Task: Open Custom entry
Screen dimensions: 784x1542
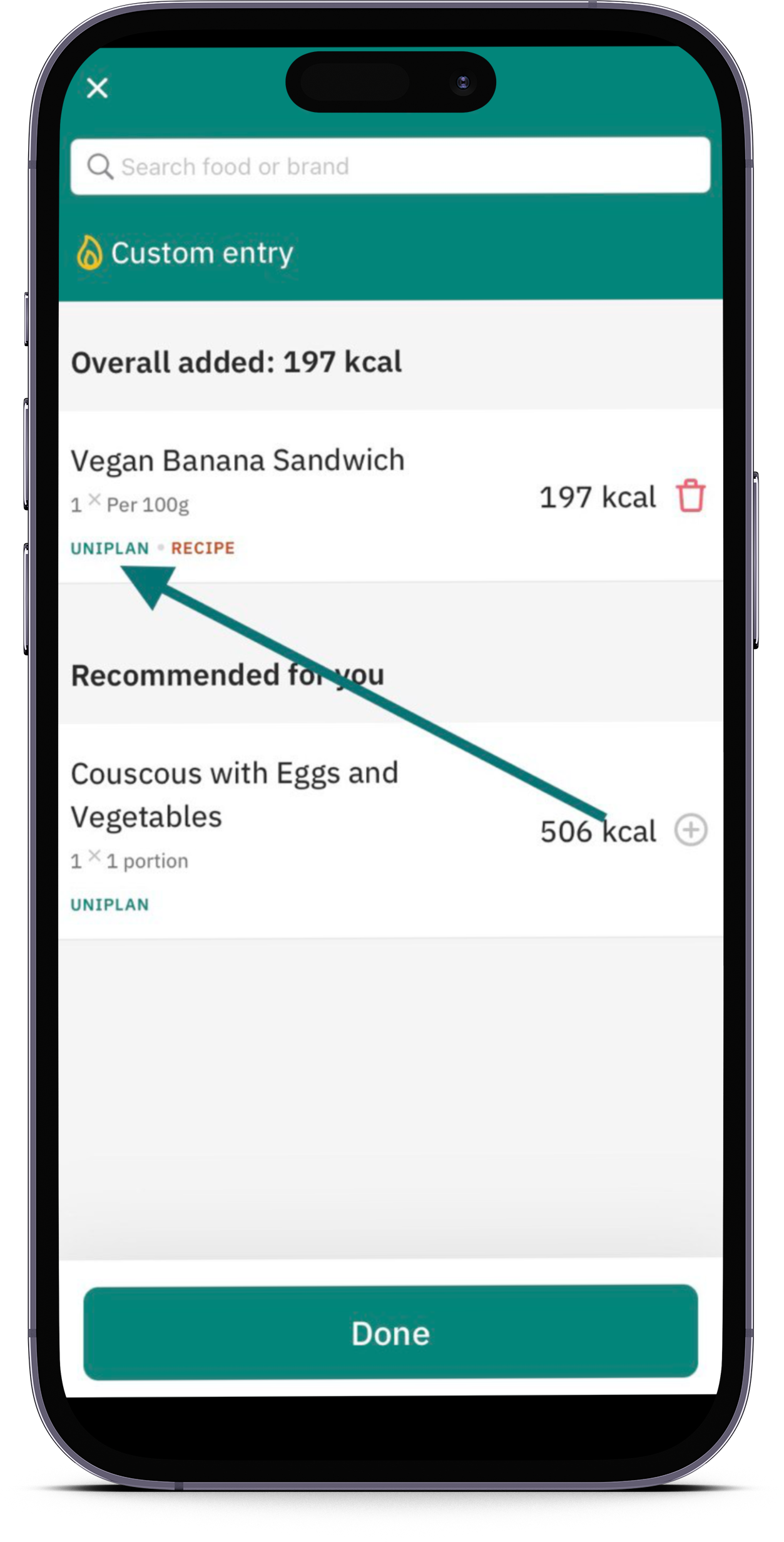Action: [x=185, y=253]
